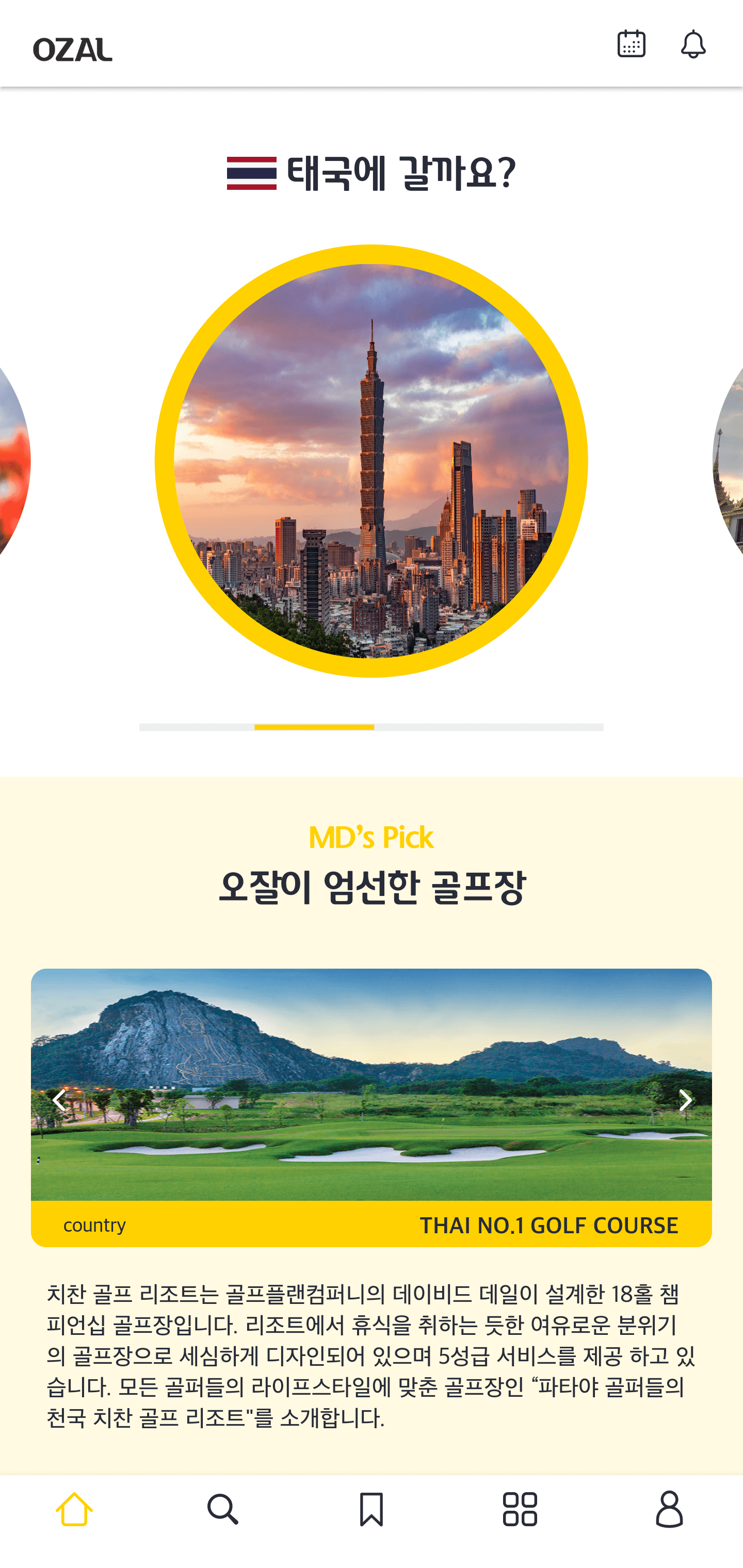This screenshot has width=743, height=1568.
Task: Open the calendar icon in the header
Action: [631, 44]
